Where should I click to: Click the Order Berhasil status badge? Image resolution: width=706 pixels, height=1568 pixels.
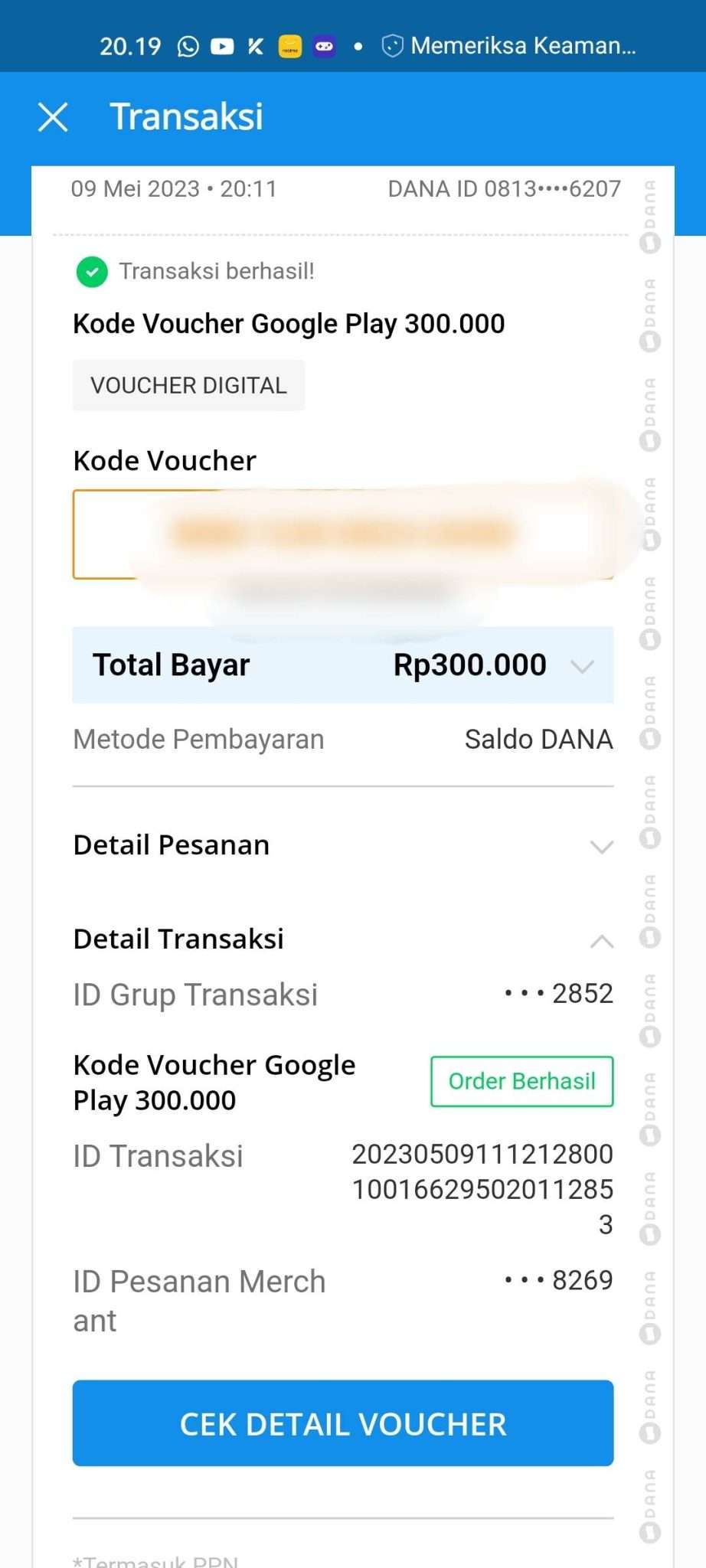(521, 1081)
